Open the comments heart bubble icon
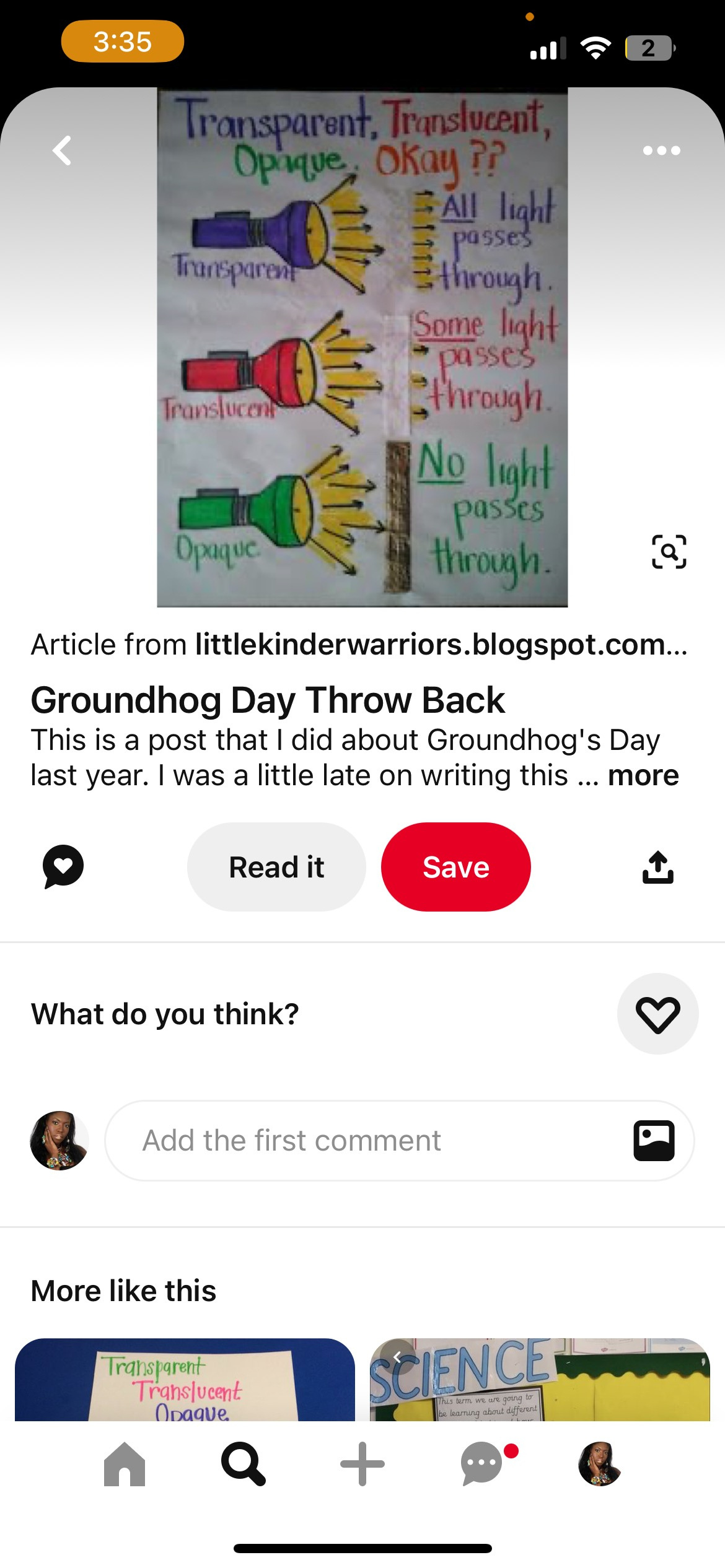Image resolution: width=725 pixels, height=1568 pixels. coord(63,866)
